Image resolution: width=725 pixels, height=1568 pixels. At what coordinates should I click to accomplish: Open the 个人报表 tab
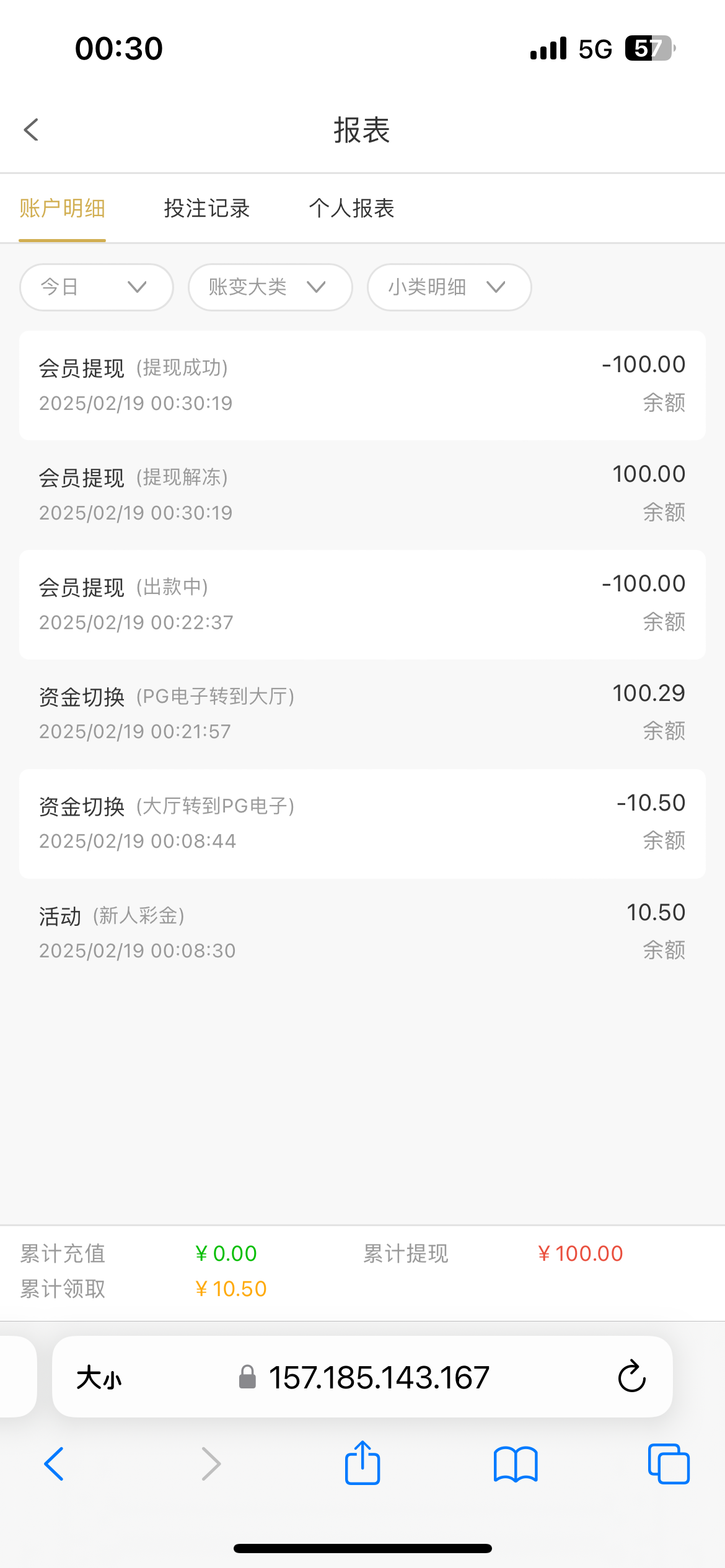pos(352,208)
